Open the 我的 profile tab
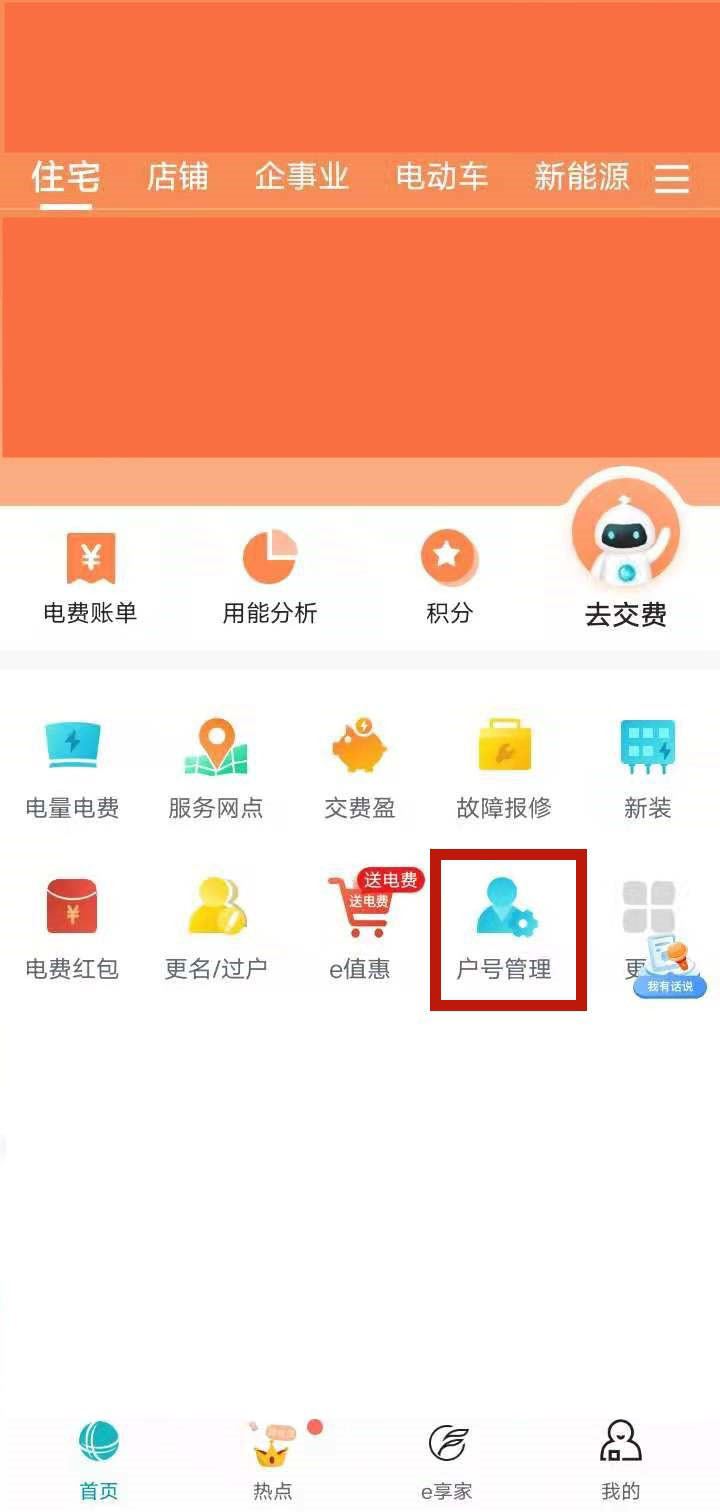Screen dimensions: 720x1512 click(x=620, y=1461)
